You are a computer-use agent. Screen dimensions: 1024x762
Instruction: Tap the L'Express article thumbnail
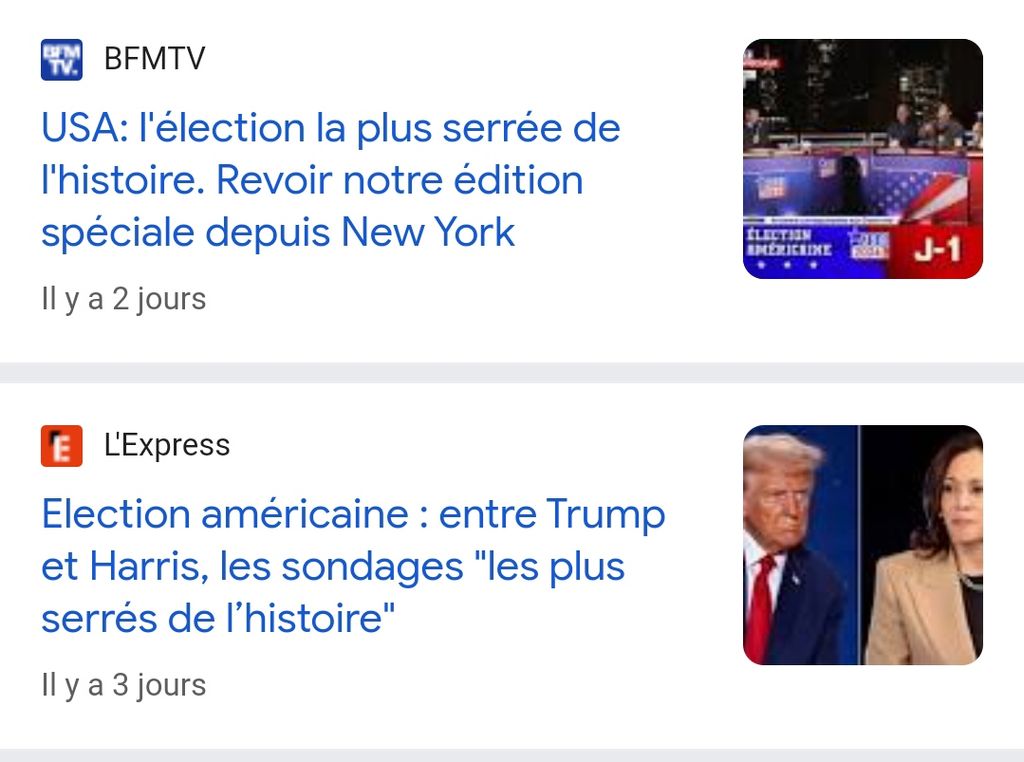[x=862, y=545]
